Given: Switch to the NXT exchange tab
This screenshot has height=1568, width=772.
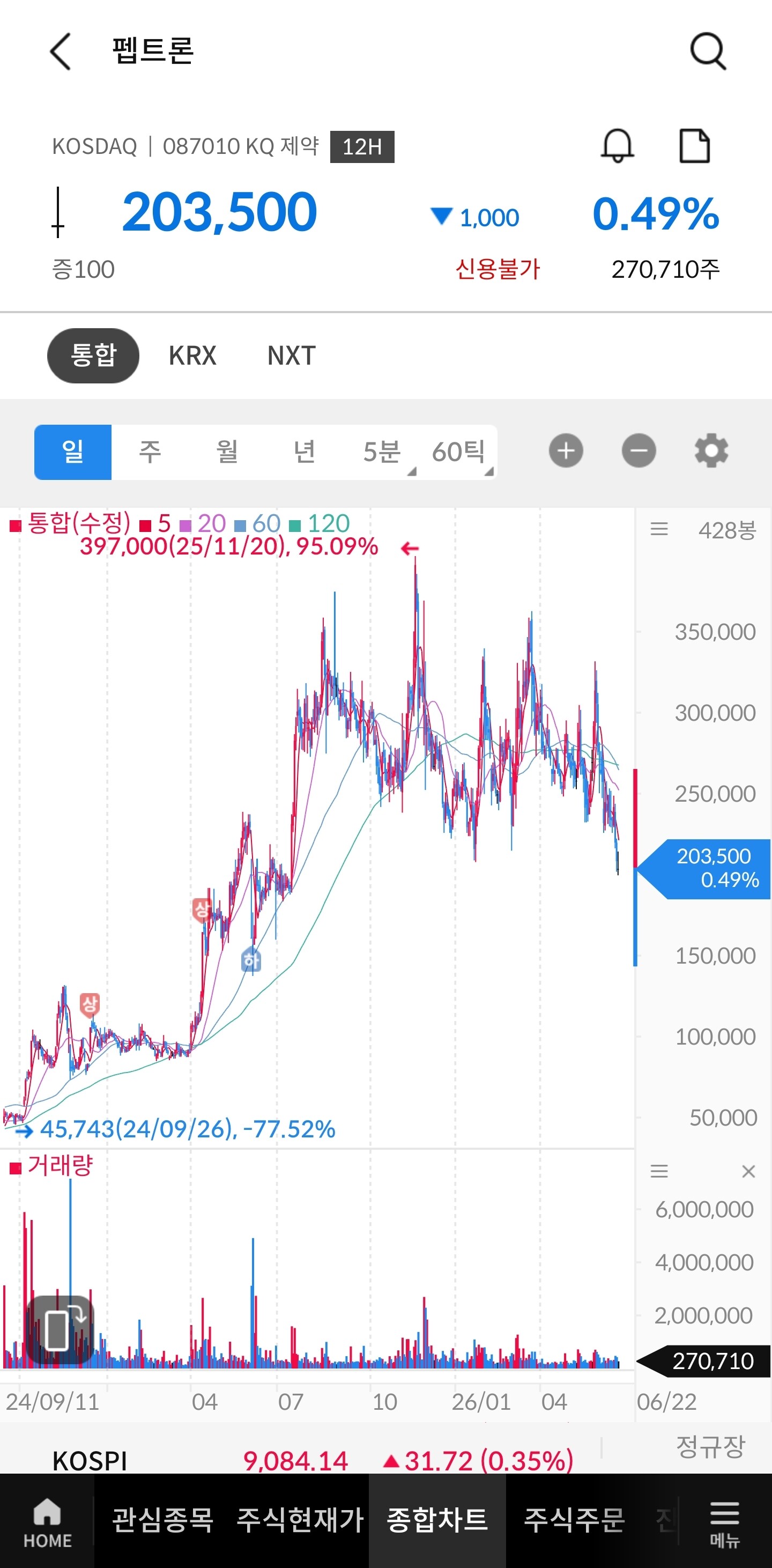Looking at the screenshot, I should click(x=292, y=356).
